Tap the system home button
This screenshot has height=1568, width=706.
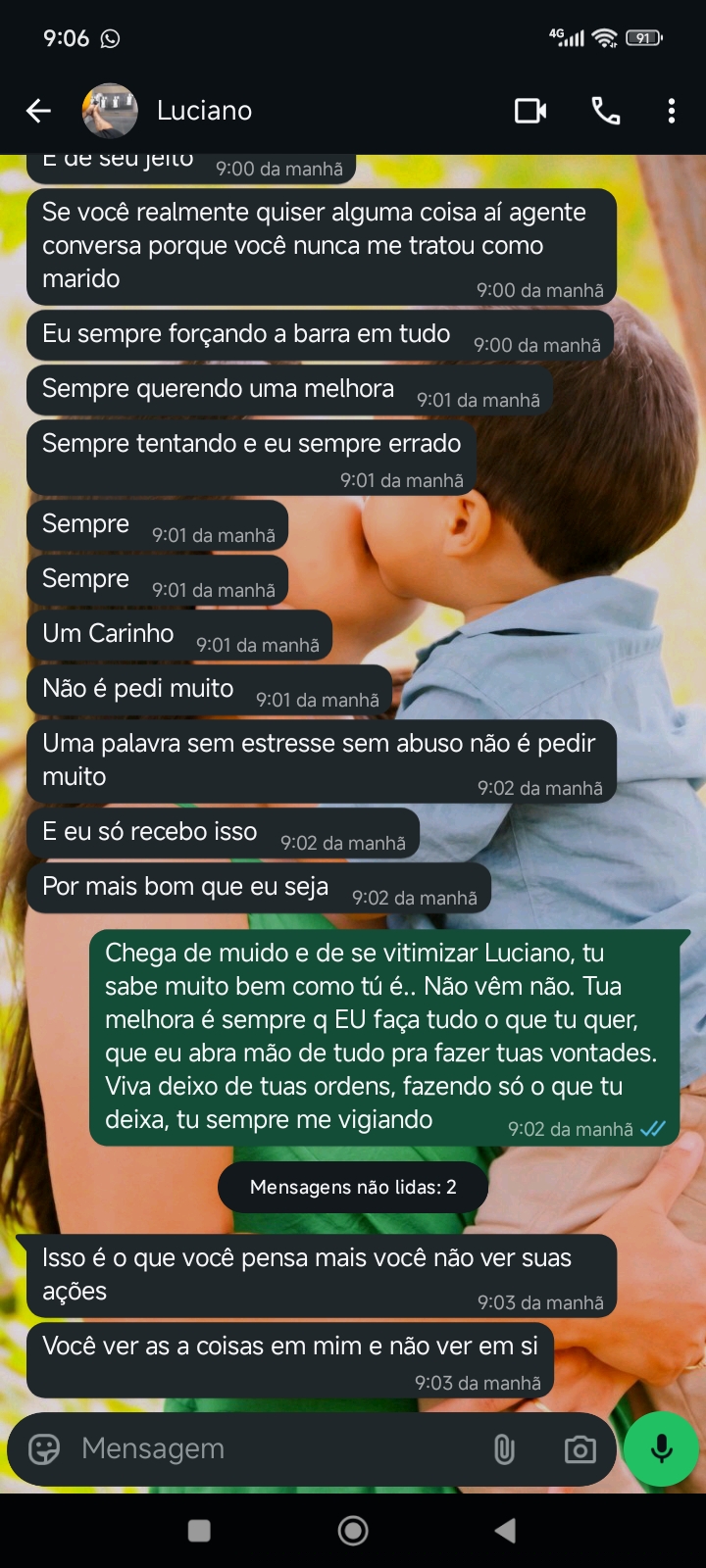click(353, 1530)
